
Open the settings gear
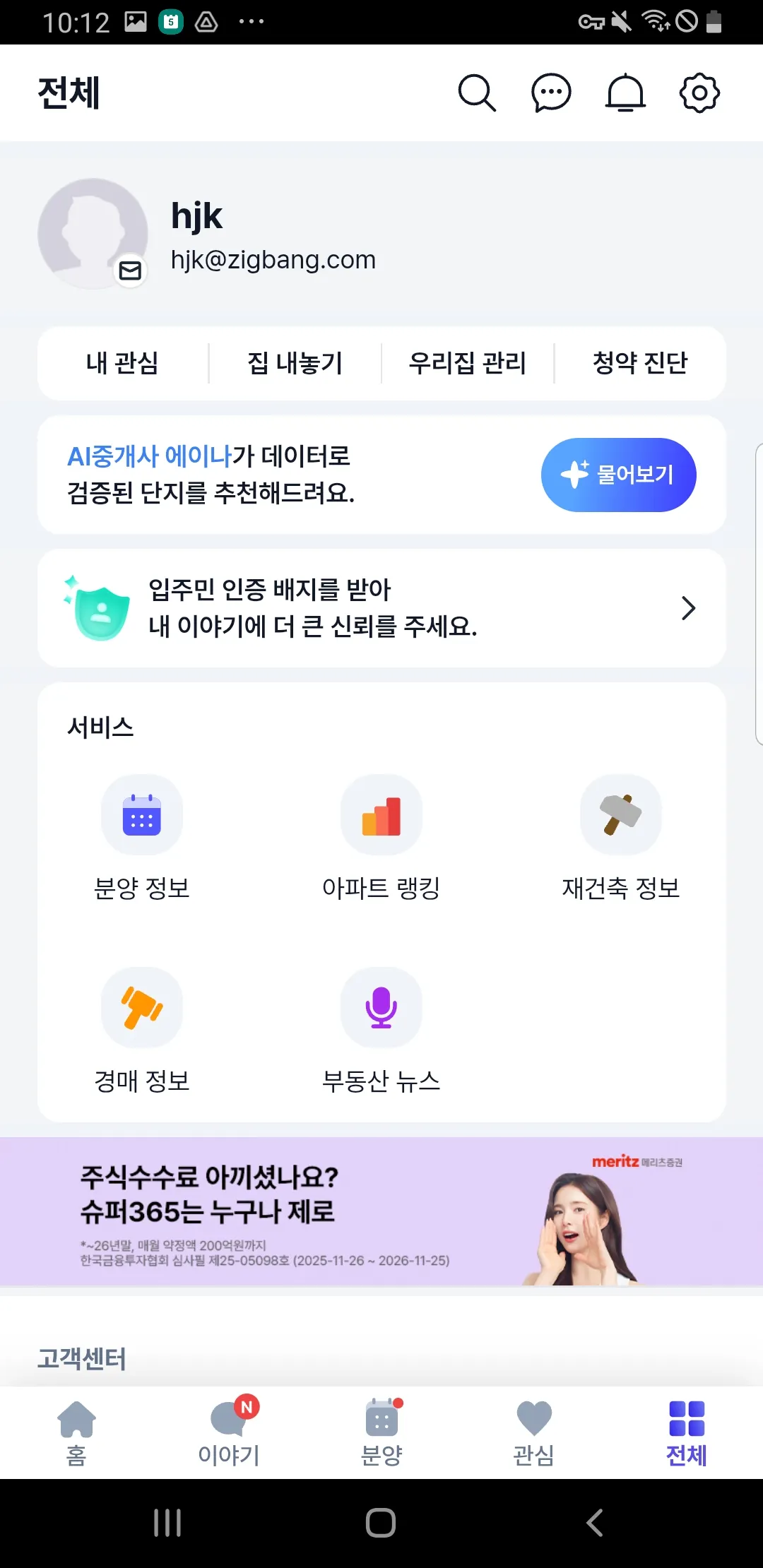(699, 93)
